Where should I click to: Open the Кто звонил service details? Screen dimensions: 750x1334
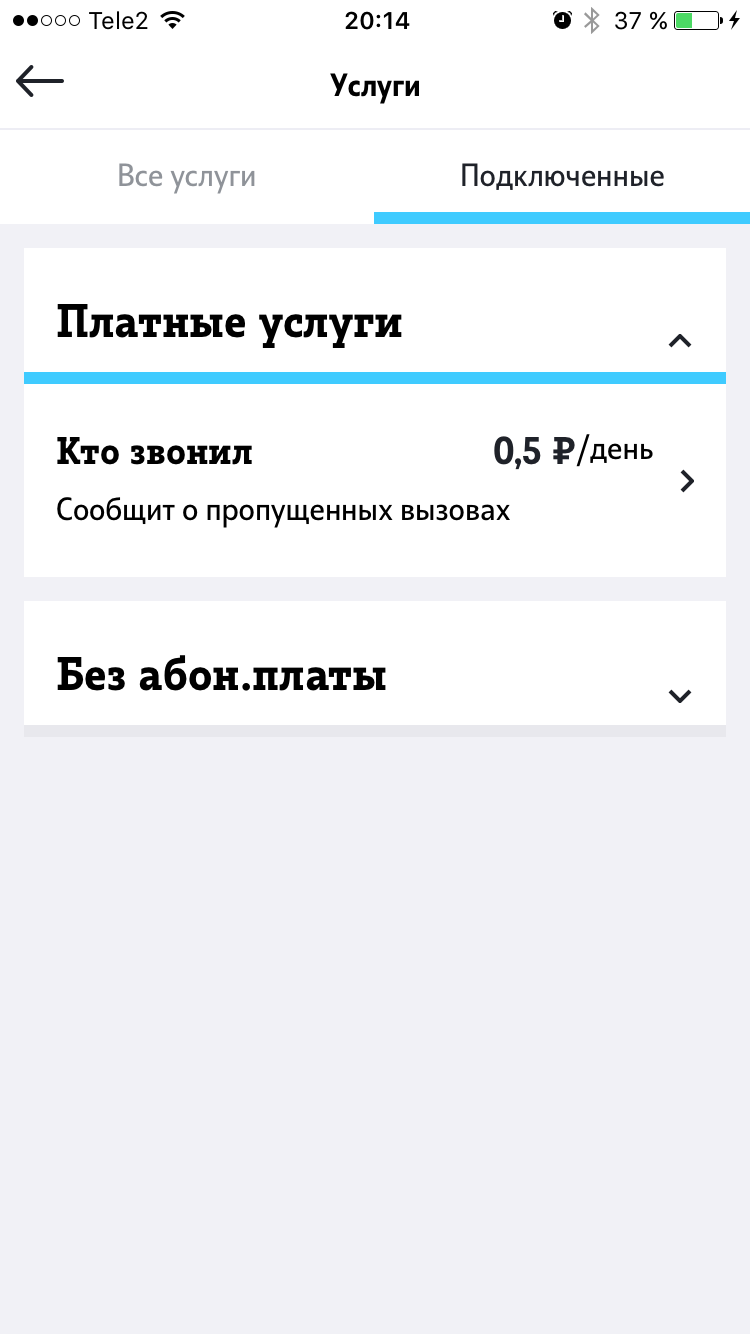pos(374,481)
